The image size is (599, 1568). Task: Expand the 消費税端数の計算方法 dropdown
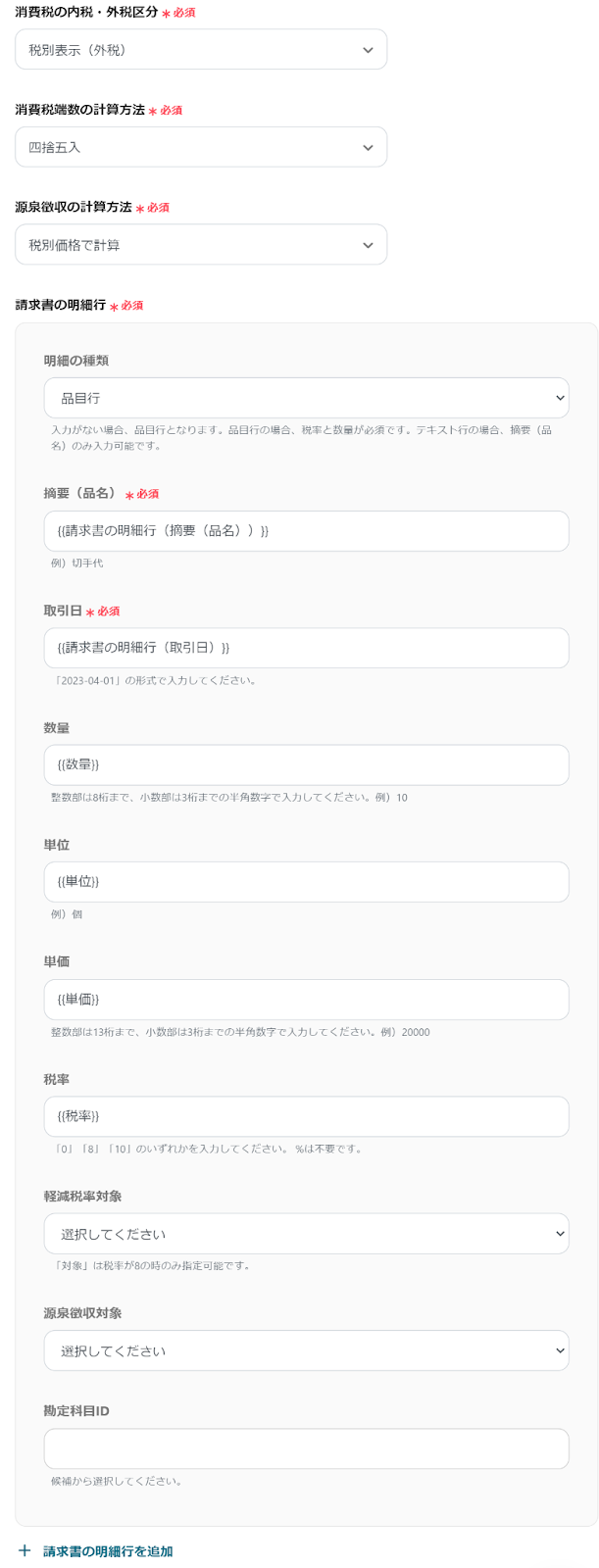[200, 147]
